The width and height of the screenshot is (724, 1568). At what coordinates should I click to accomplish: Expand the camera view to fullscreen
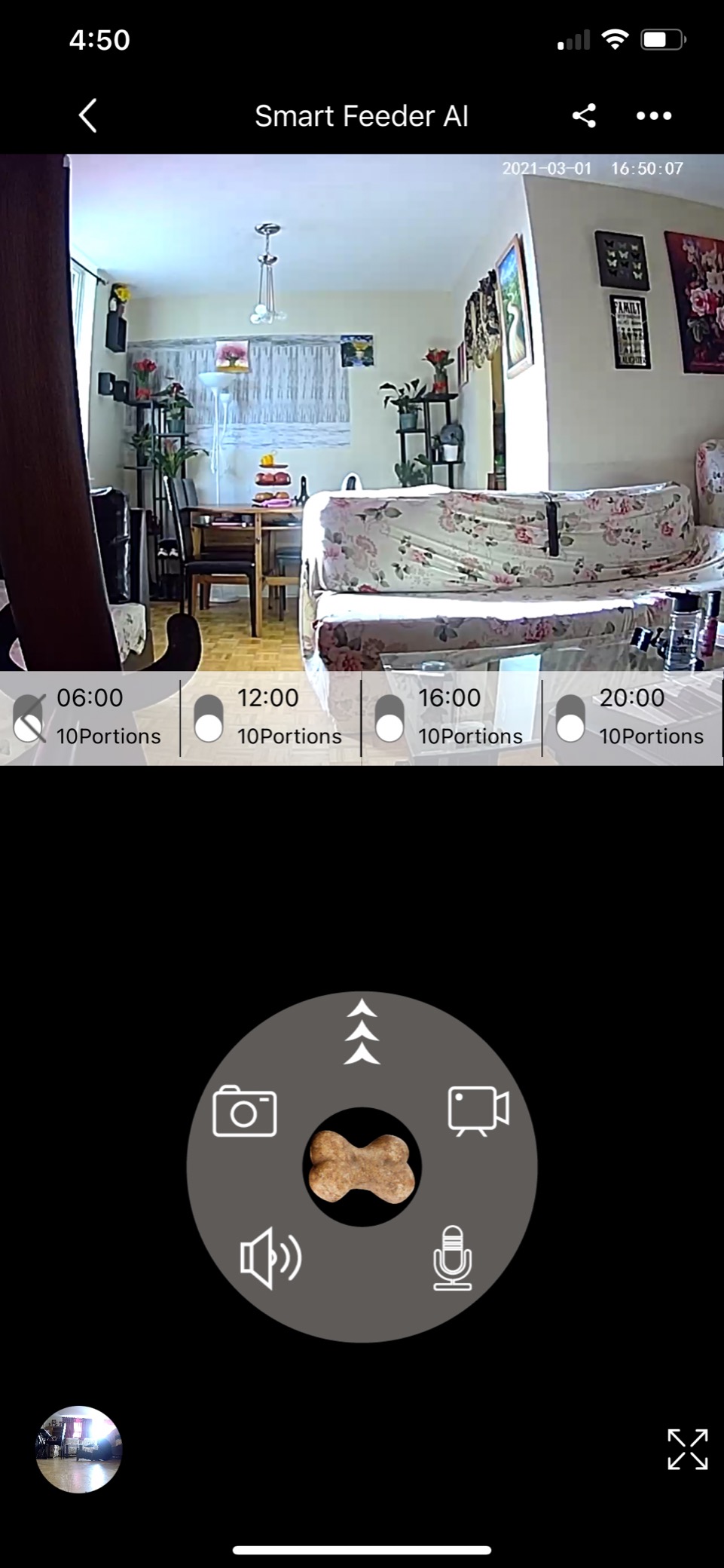(687, 1449)
